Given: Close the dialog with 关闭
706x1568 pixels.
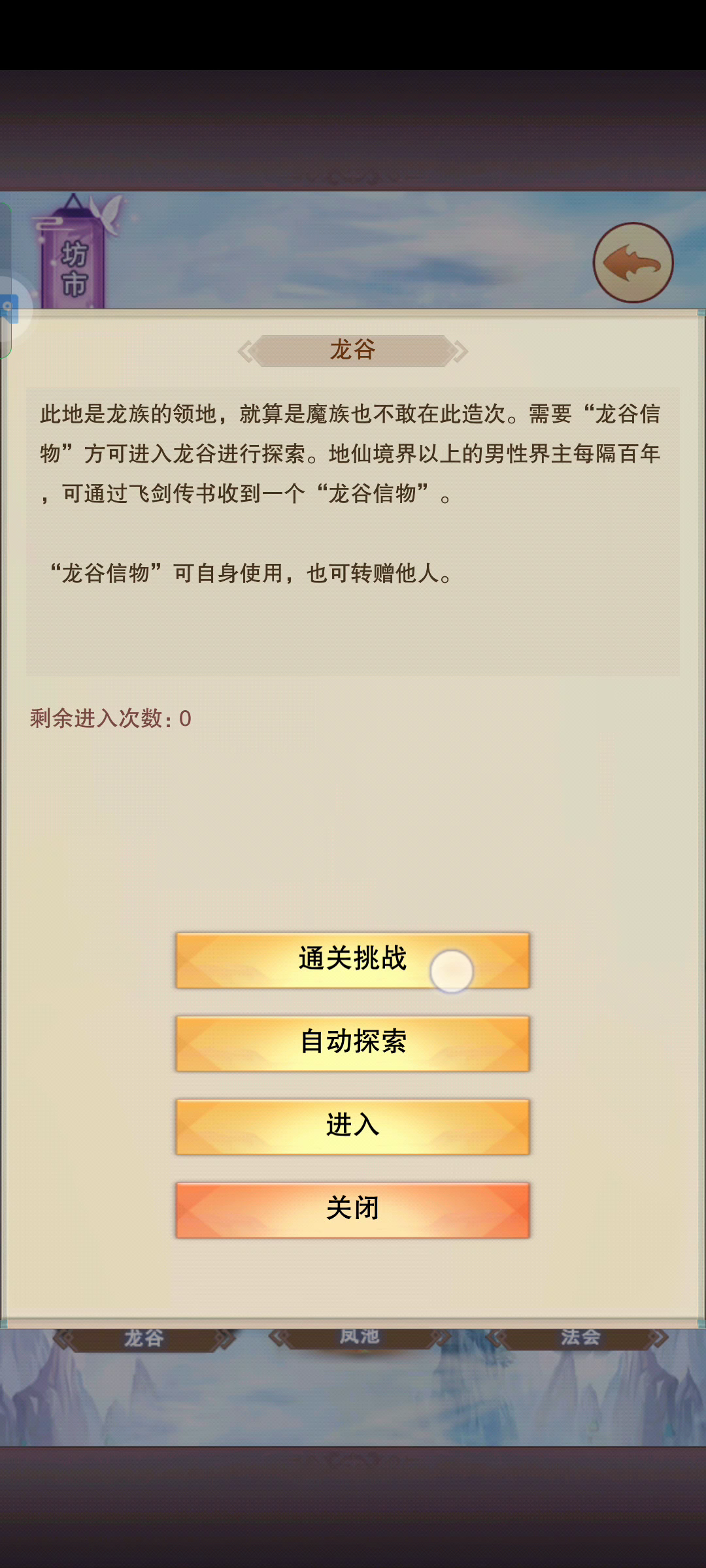Looking at the screenshot, I should point(352,1209).
